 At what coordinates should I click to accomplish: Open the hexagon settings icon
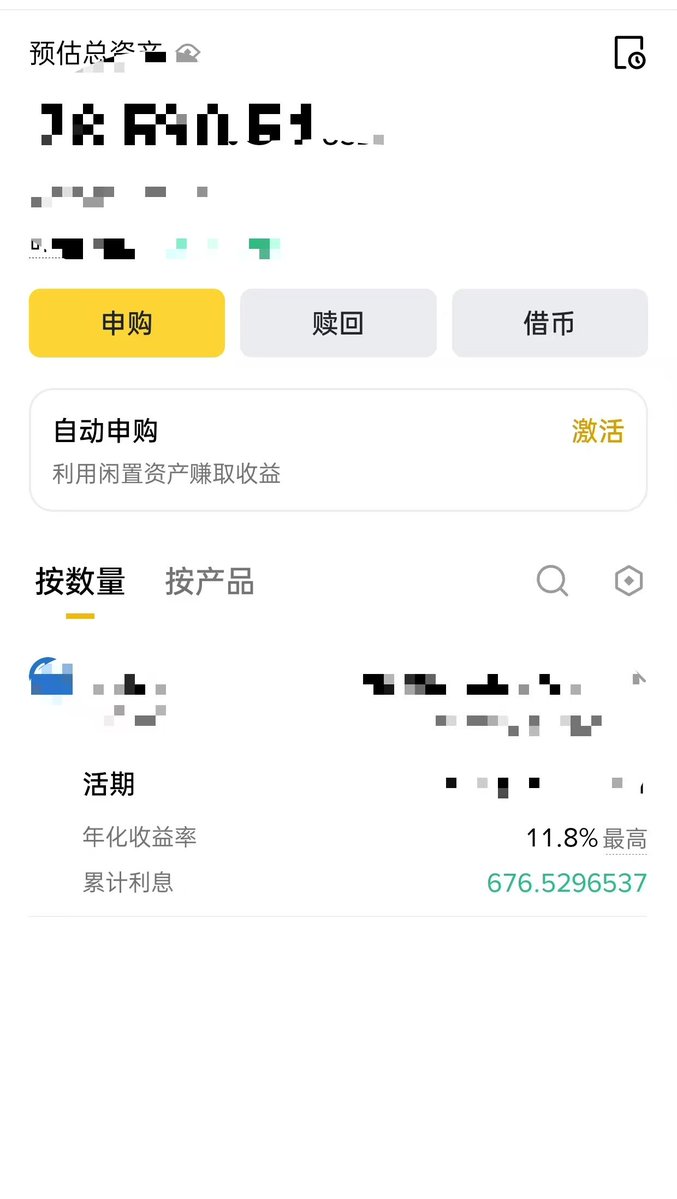[x=629, y=581]
